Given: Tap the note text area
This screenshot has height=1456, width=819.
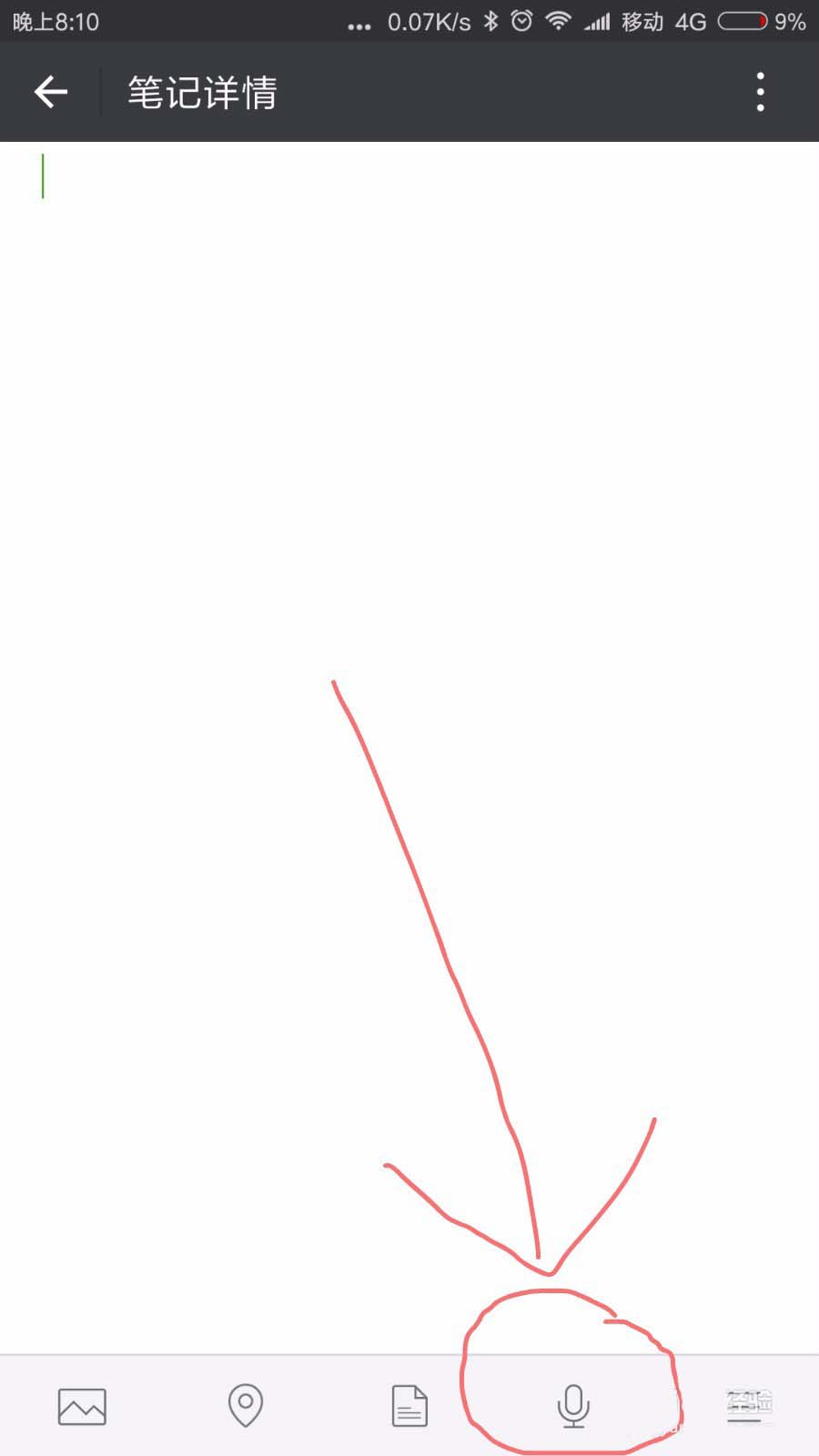Looking at the screenshot, I should 409,455.
